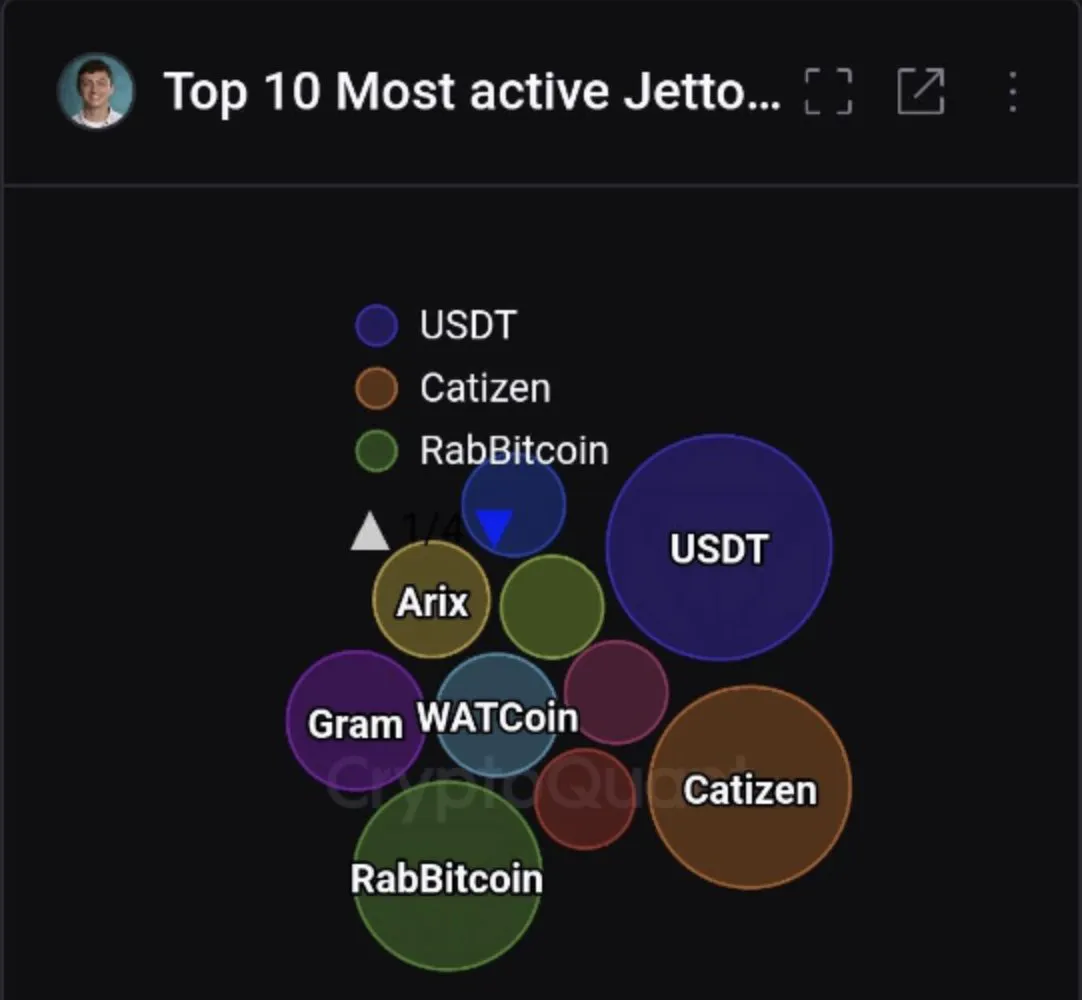The image size is (1082, 1000).
Task: Go to the previous legend page
Action: (370, 531)
